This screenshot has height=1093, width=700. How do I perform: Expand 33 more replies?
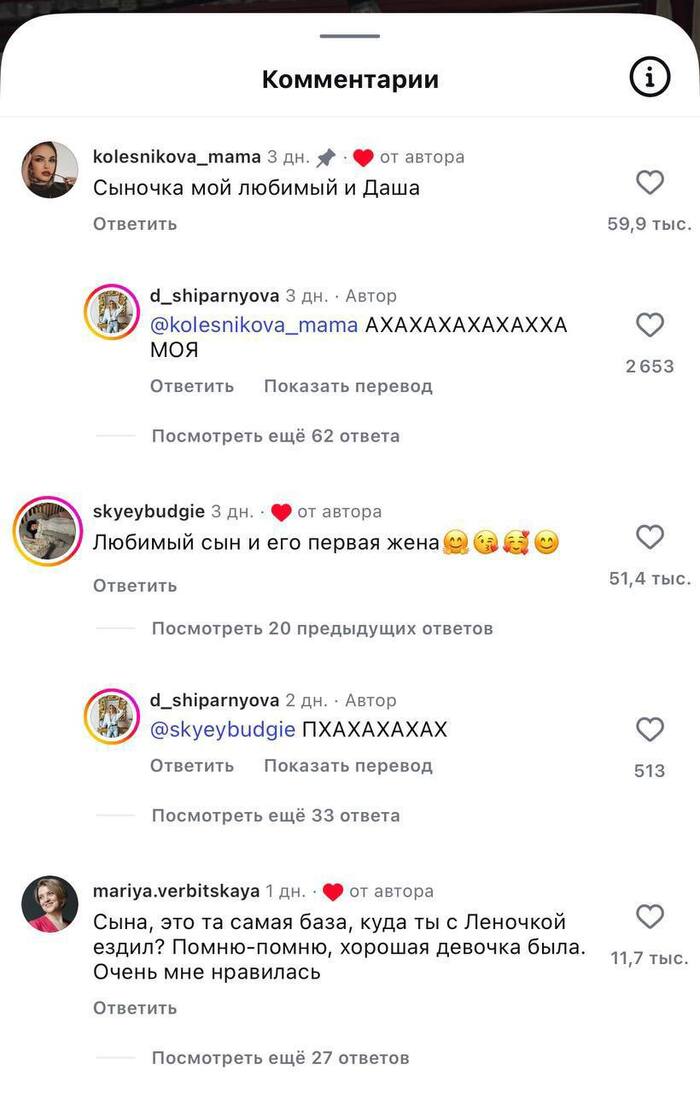[x=275, y=816]
